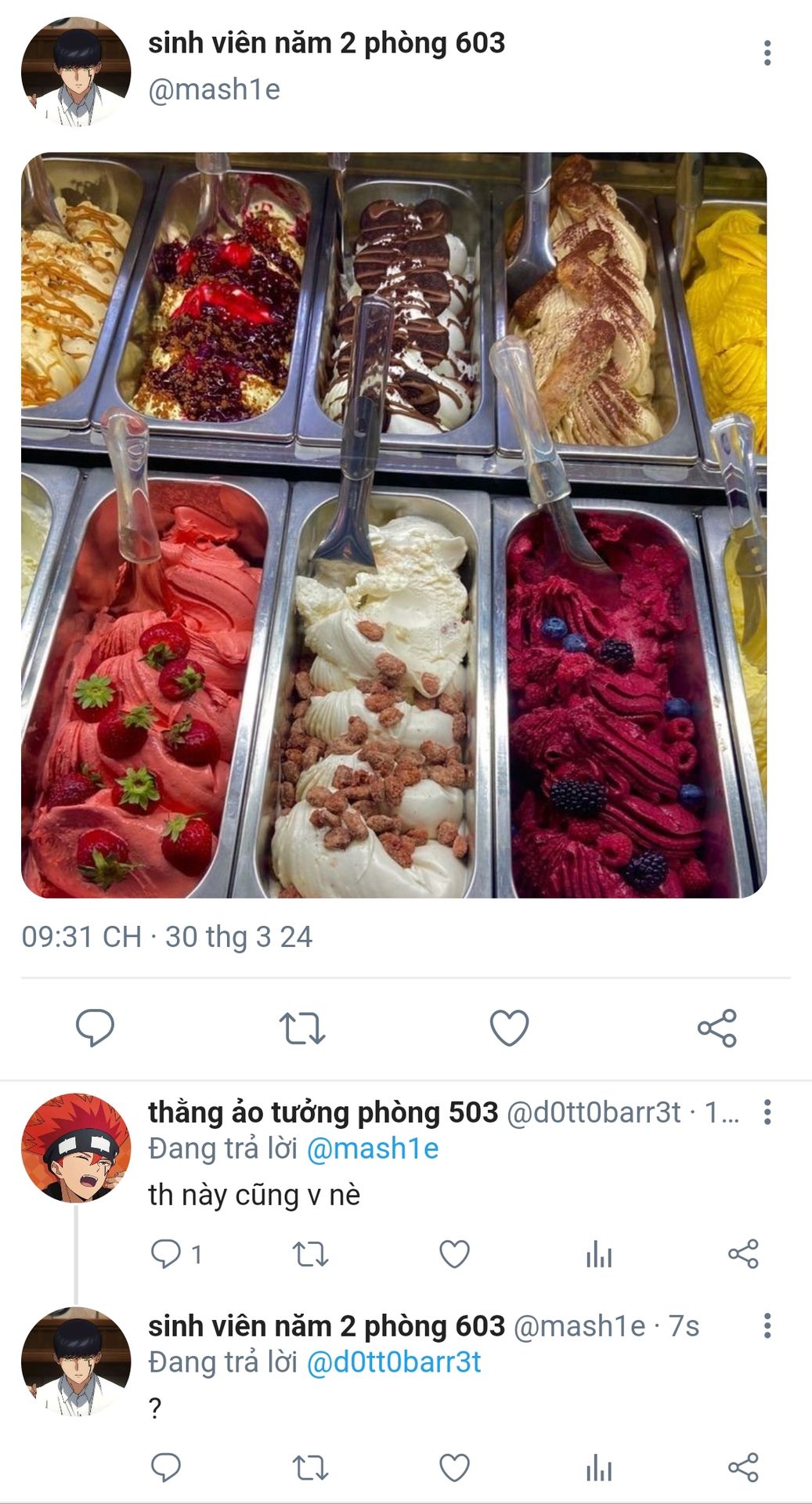Retweet the 'th này cũng v nè' reply
The image size is (812, 1504).
[x=310, y=1254]
